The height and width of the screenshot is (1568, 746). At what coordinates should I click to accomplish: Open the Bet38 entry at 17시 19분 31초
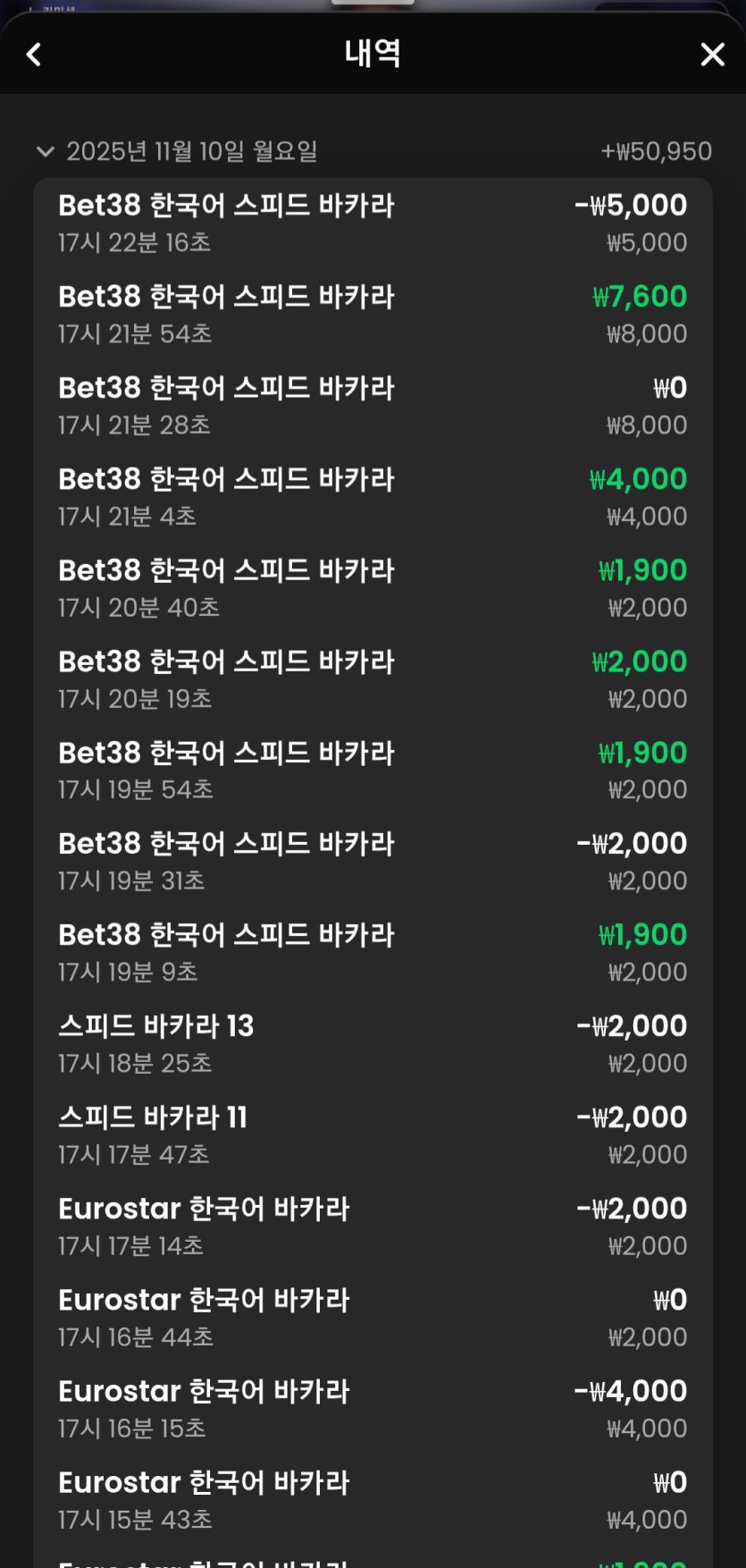(372, 862)
